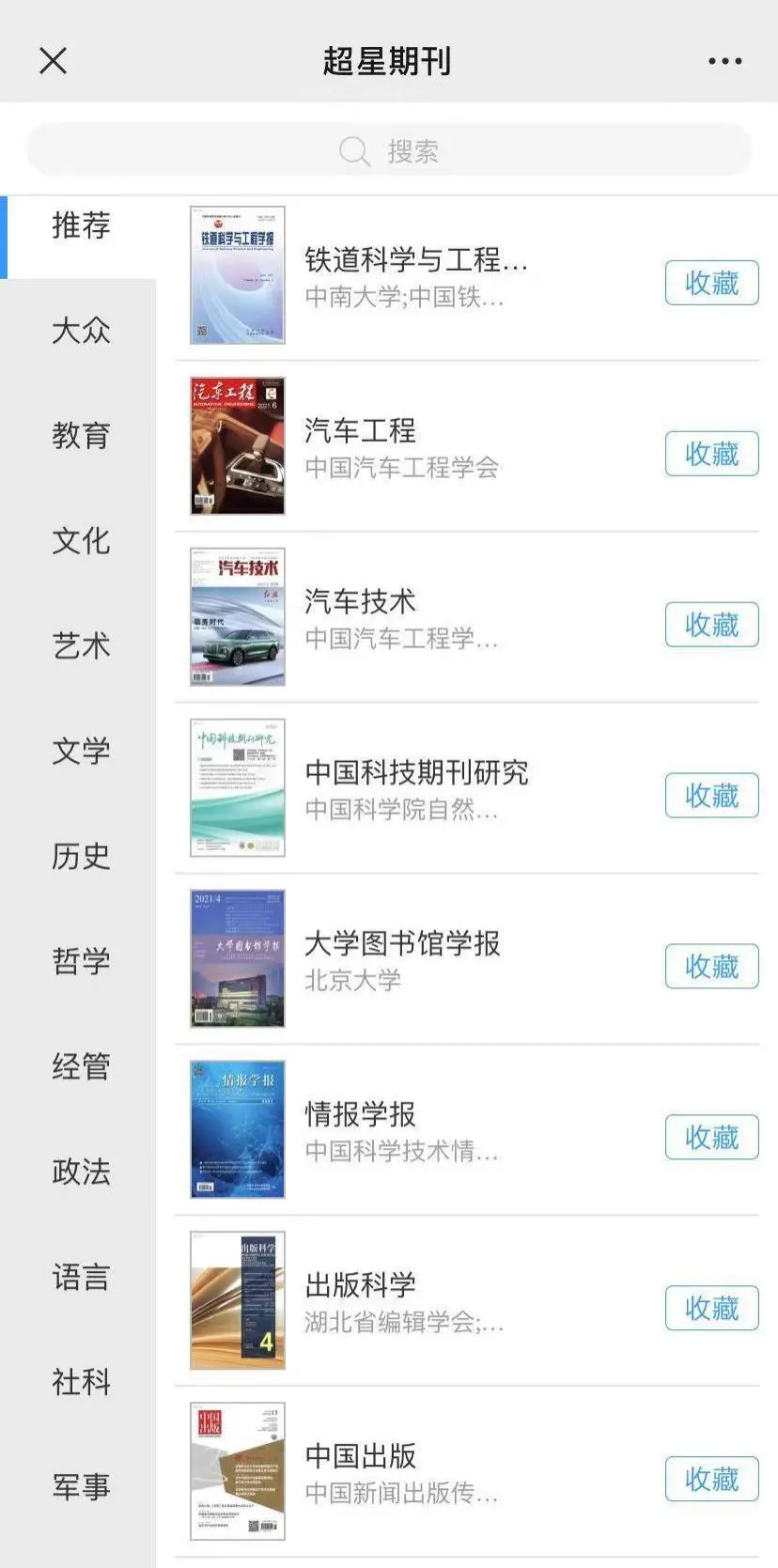Image resolution: width=778 pixels, height=1568 pixels.
Task: Tap the 汽车技术 journal cover
Action: coord(237,616)
